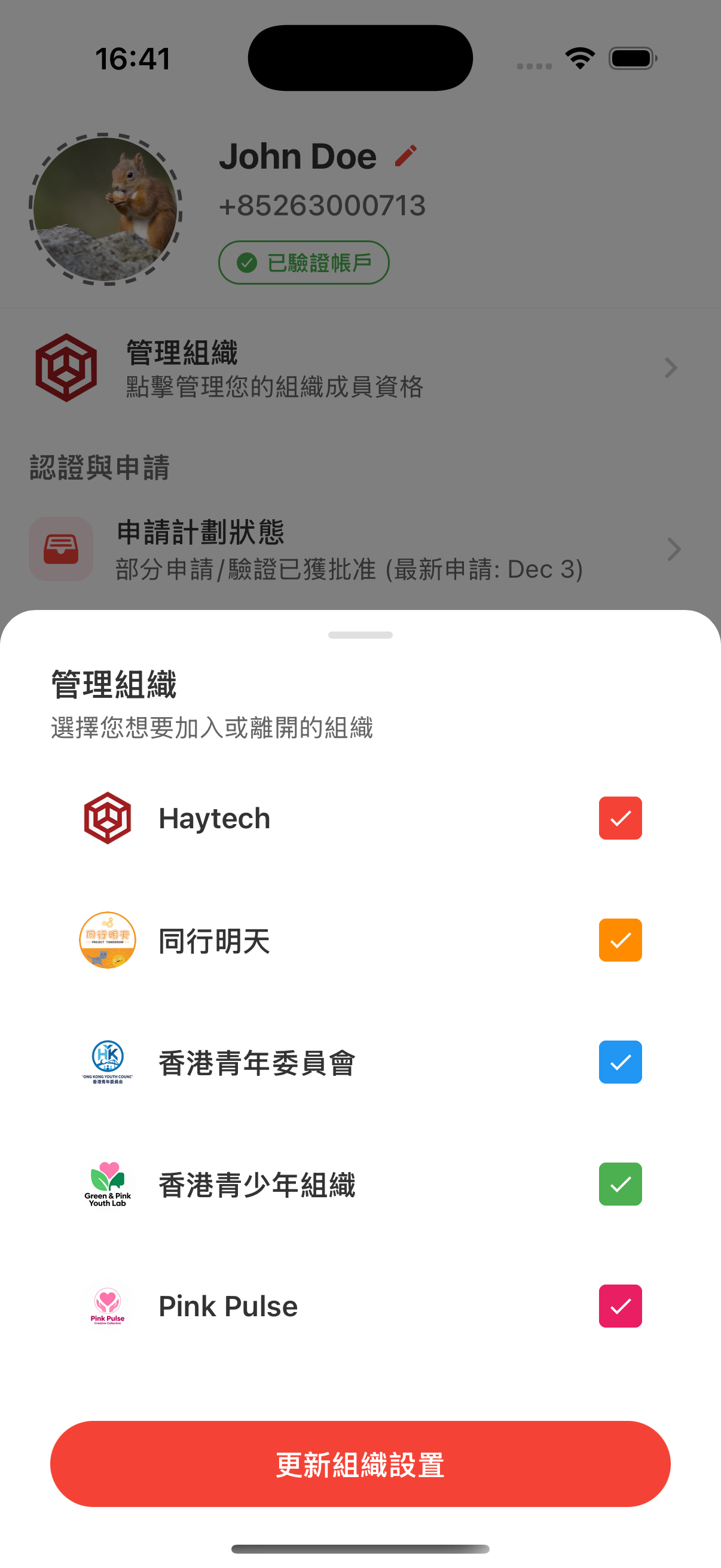Toggle the Pink Pulse pink checkbox
The height and width of the screenshot is (1568, 721).
pos(620,1305)
